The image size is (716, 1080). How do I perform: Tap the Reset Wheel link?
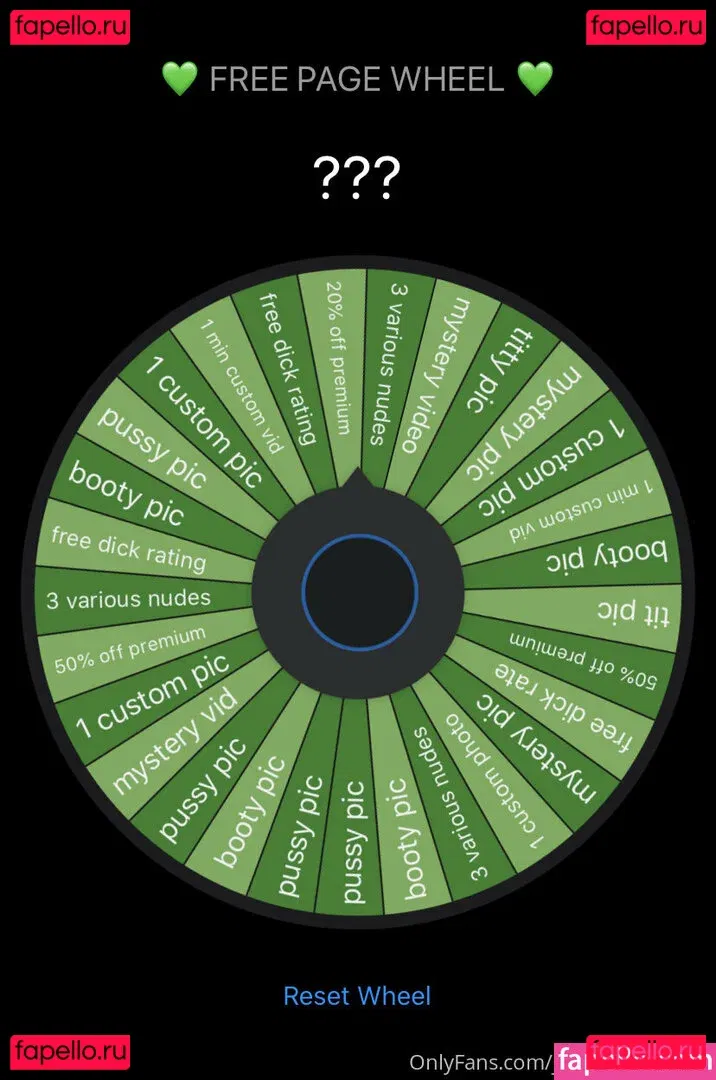pos(357,995)
